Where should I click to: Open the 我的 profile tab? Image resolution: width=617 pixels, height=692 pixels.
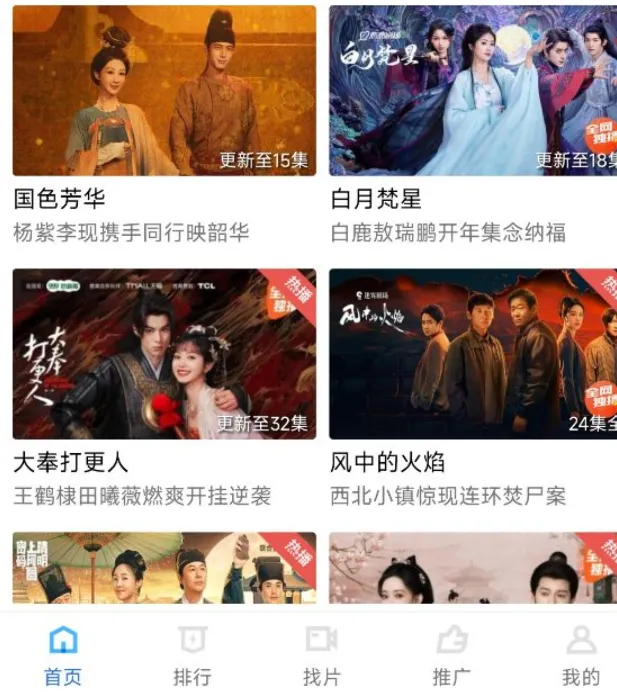pyautogui.click(x=580, y=655)
